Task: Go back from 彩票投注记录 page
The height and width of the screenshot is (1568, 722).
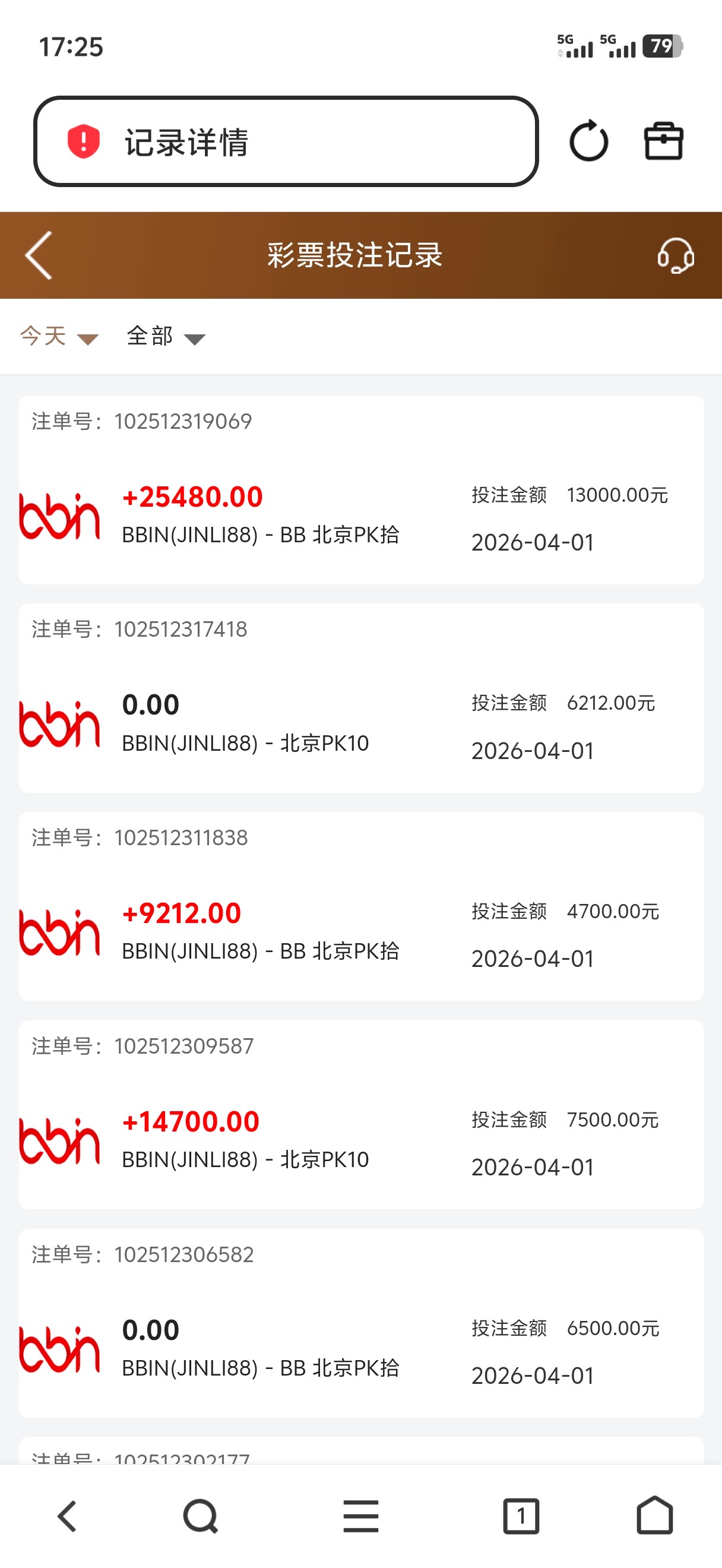Action: click(x=39, y=255)
